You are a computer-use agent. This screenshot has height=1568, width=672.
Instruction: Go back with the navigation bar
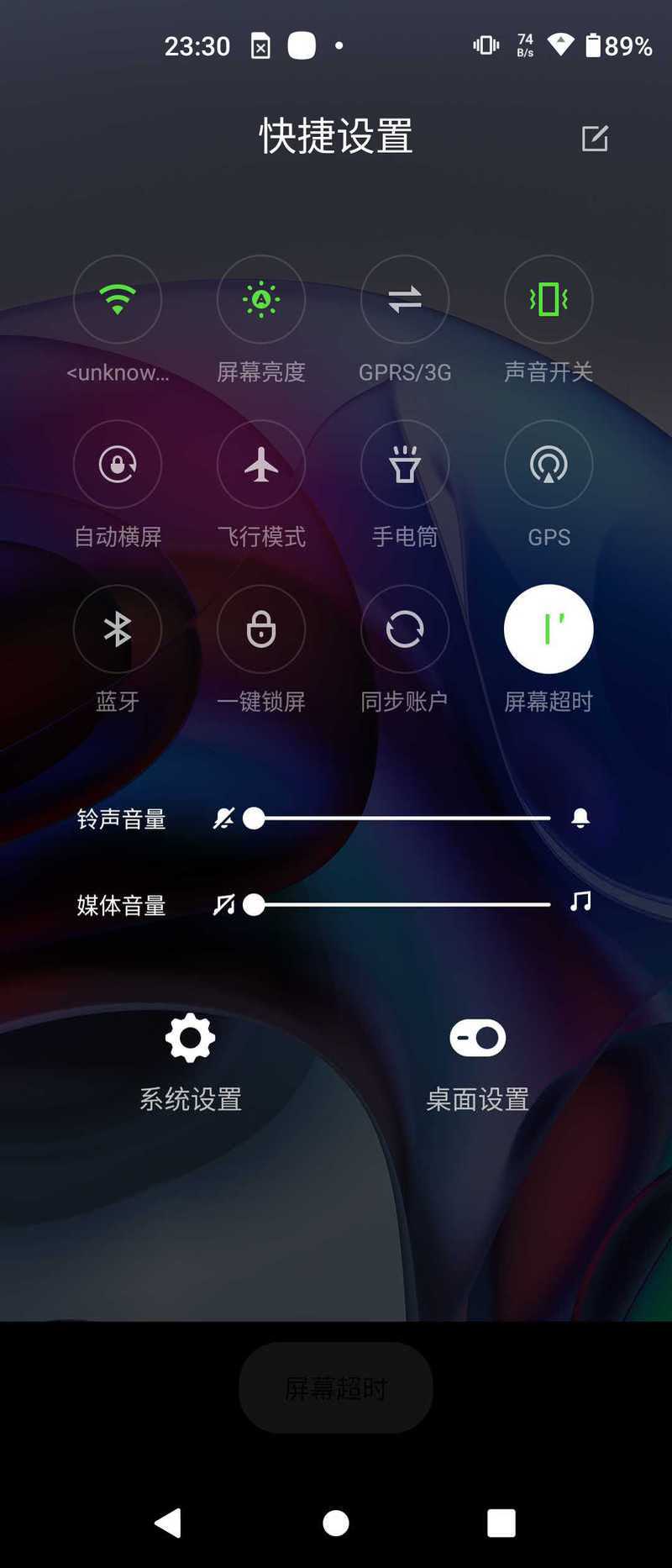tap(168, 1522)
